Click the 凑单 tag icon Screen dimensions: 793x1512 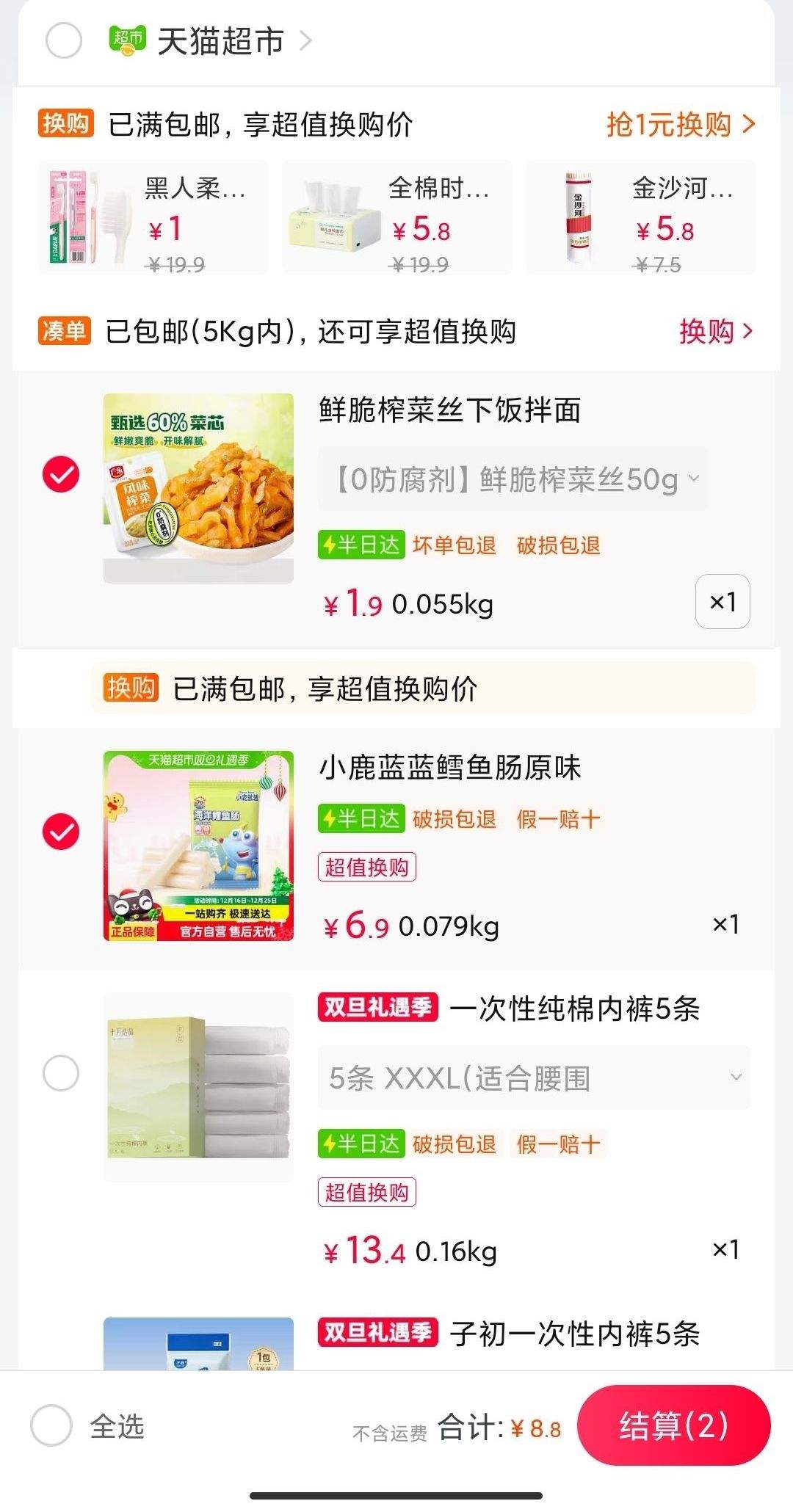tap(65, 332)
